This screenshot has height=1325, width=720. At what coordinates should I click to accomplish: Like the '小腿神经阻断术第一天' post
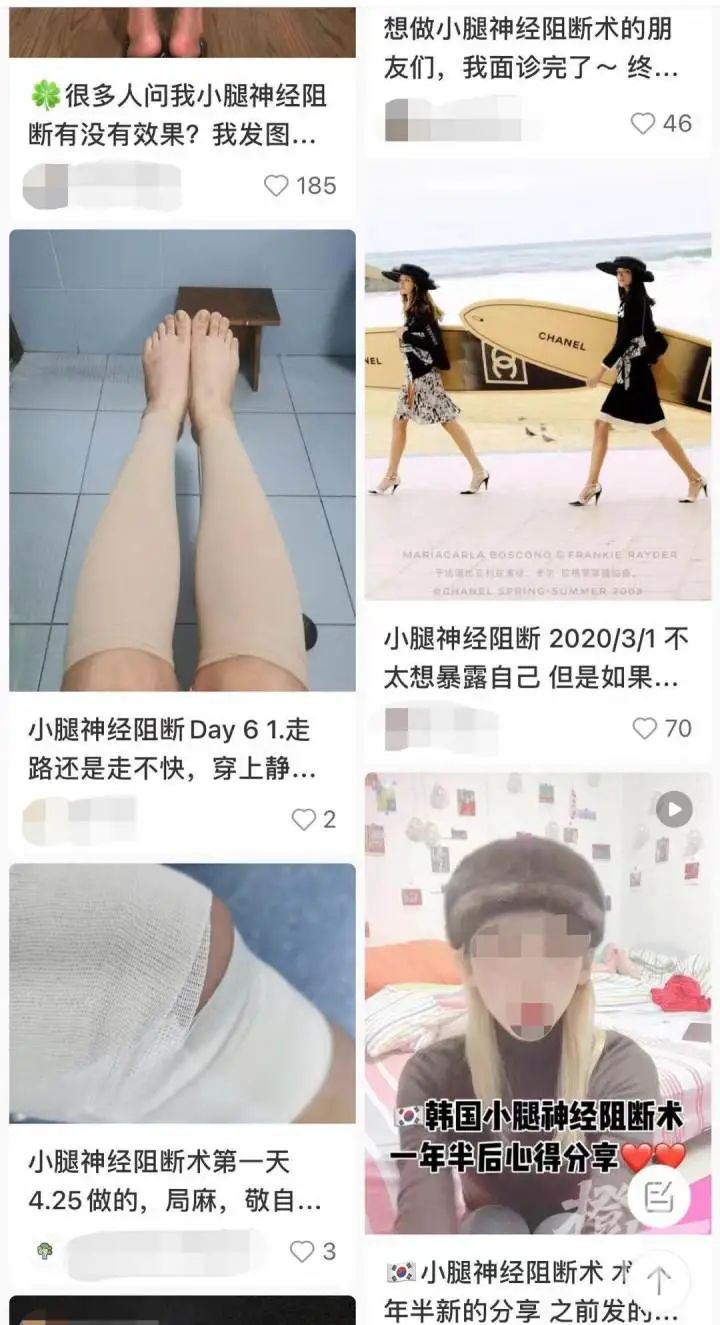click(302, 1251)
